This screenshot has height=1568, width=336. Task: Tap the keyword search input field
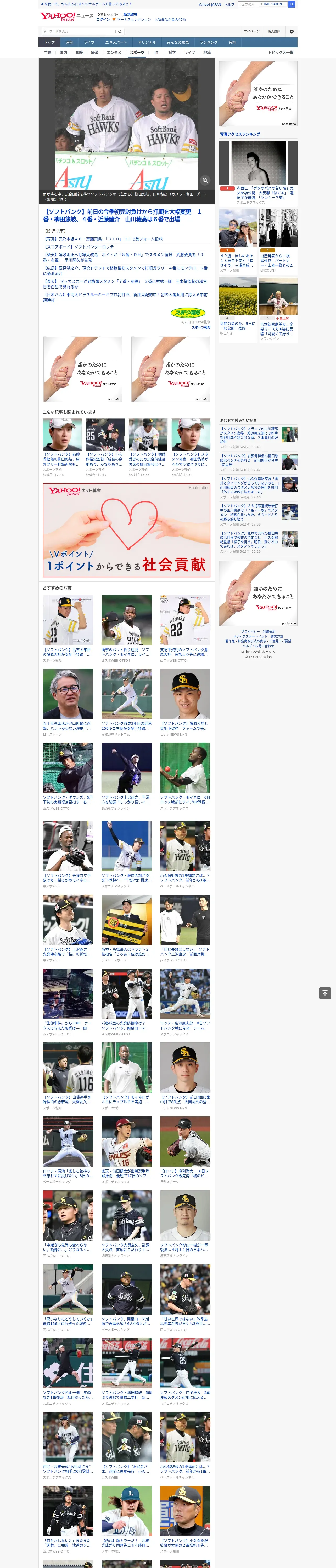point(78,31)
